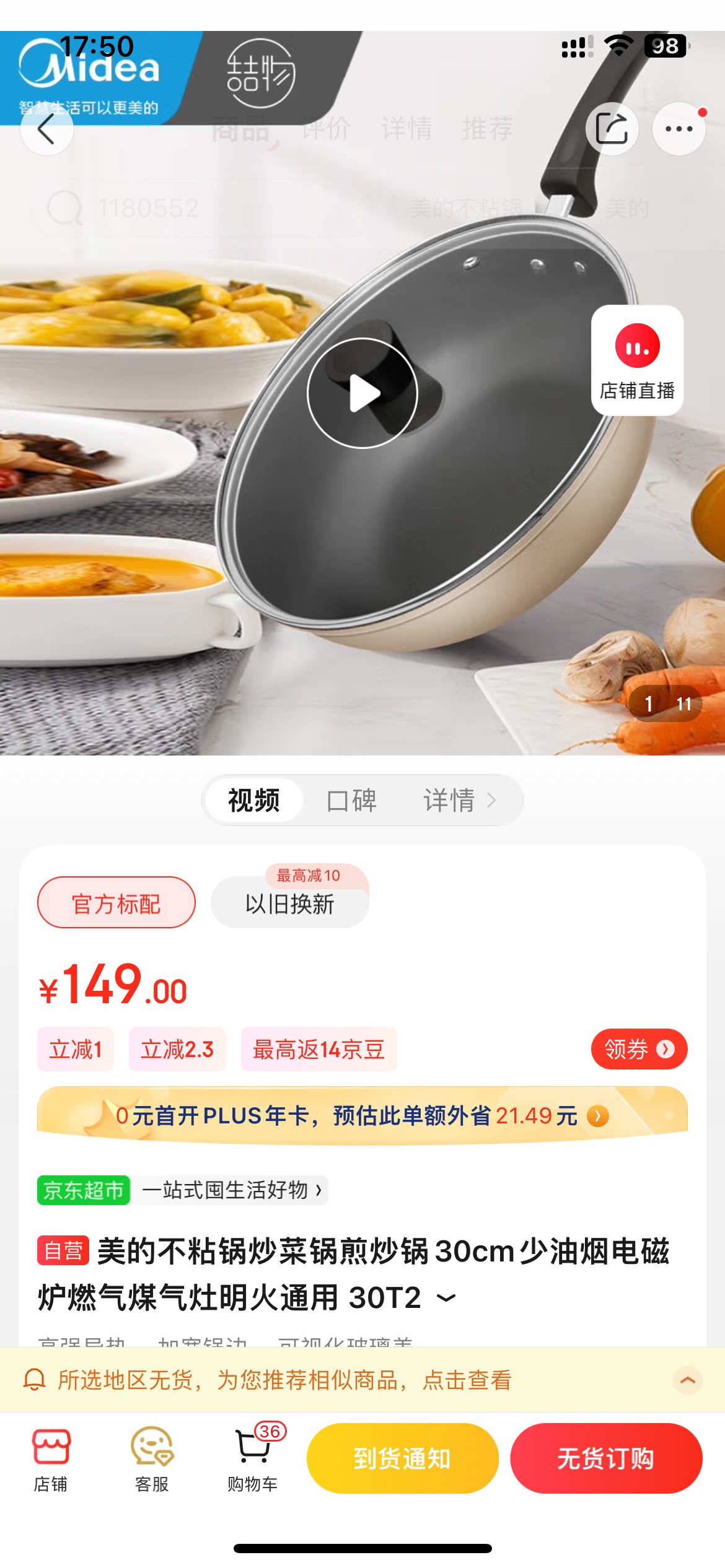Open the three-dot overflow menu
Image resolution: width=725 pixels, height=1568 pixels.
pyautogui.click(x=679, y=129)
